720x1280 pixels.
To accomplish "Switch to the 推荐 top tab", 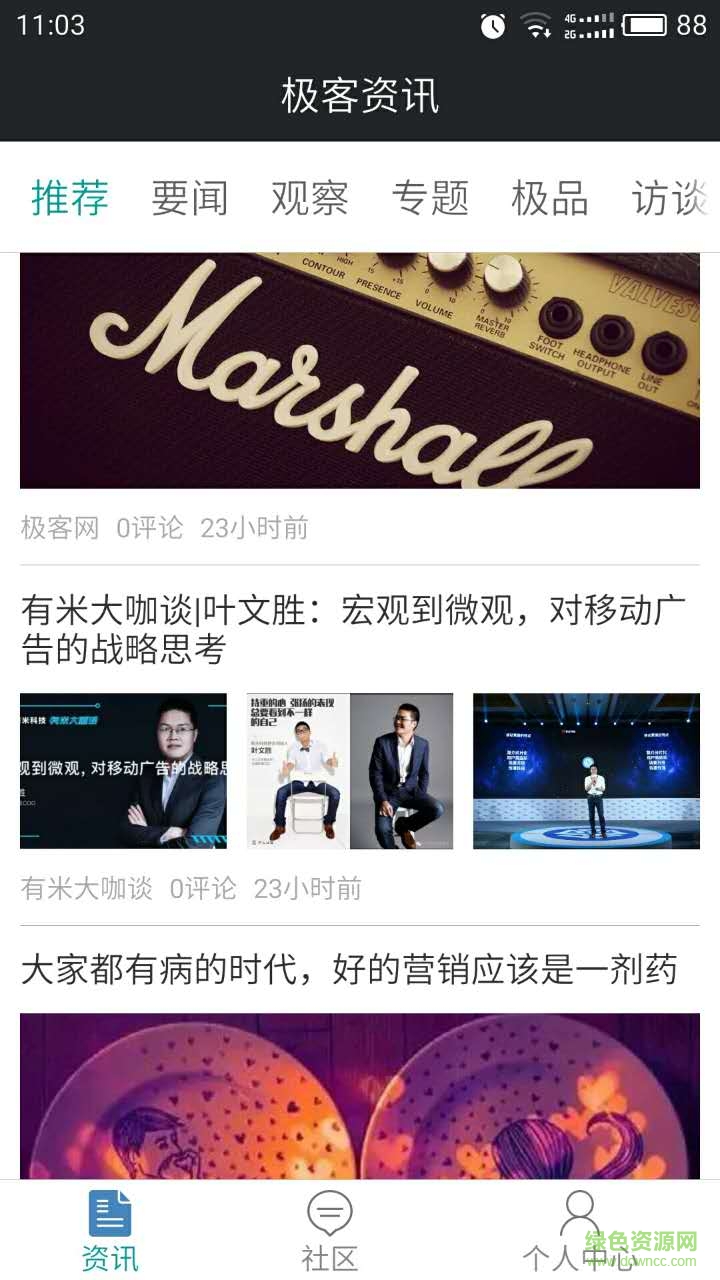I will click(x=70, y=198).
